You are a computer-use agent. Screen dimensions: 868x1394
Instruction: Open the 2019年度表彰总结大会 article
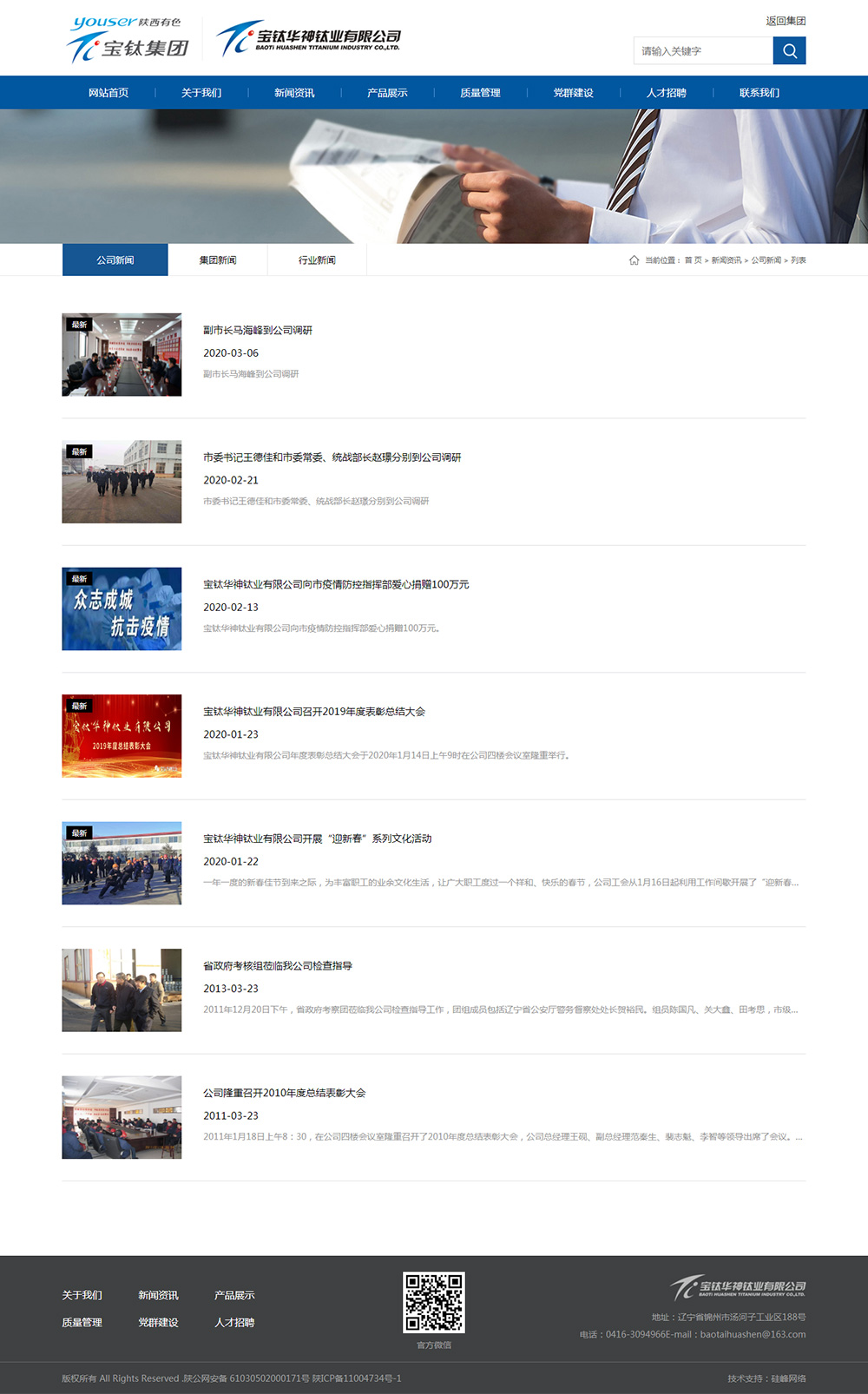(x=314, y=711)
